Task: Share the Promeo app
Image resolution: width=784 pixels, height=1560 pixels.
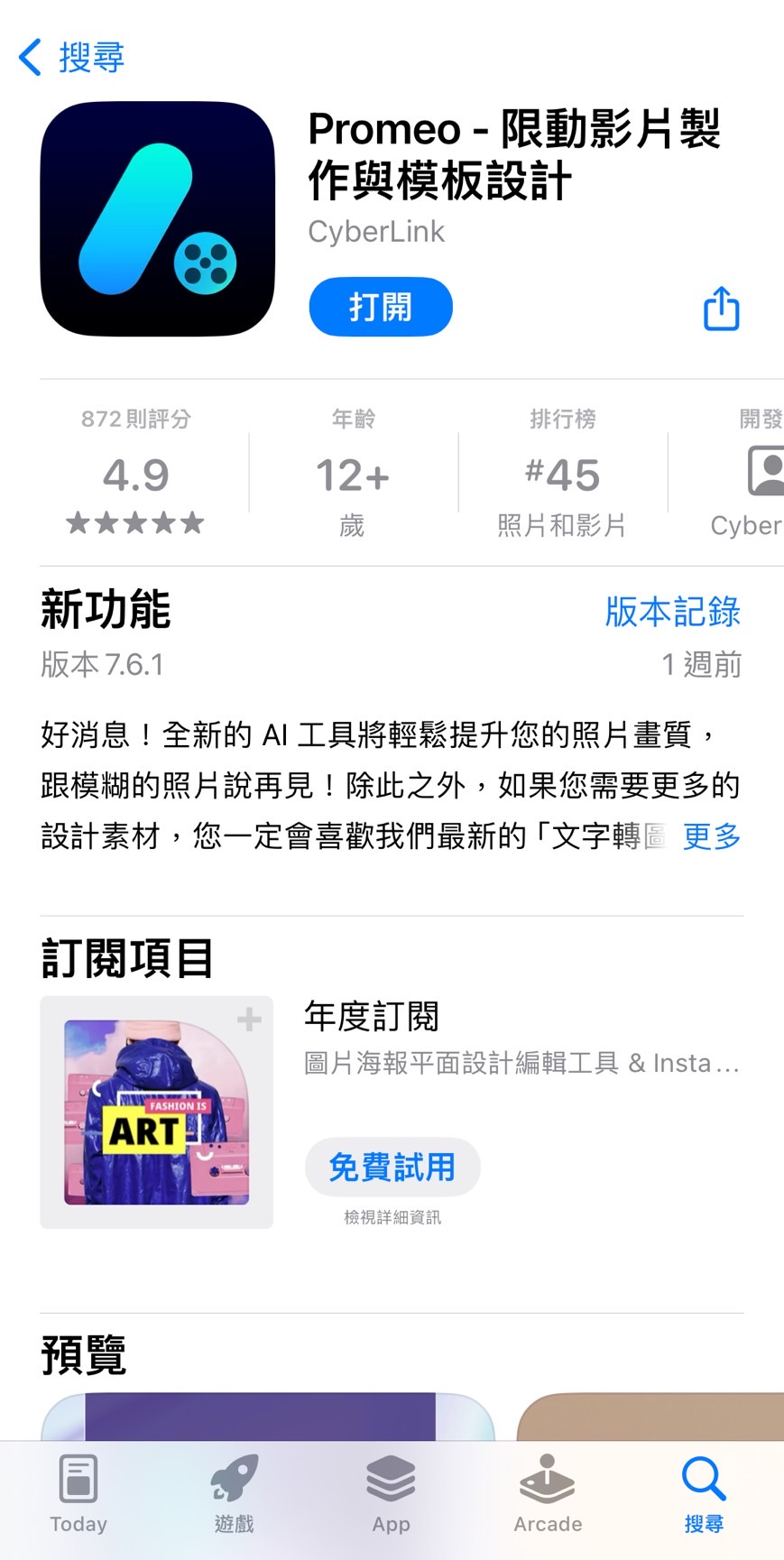Action: tap(721, 309)
